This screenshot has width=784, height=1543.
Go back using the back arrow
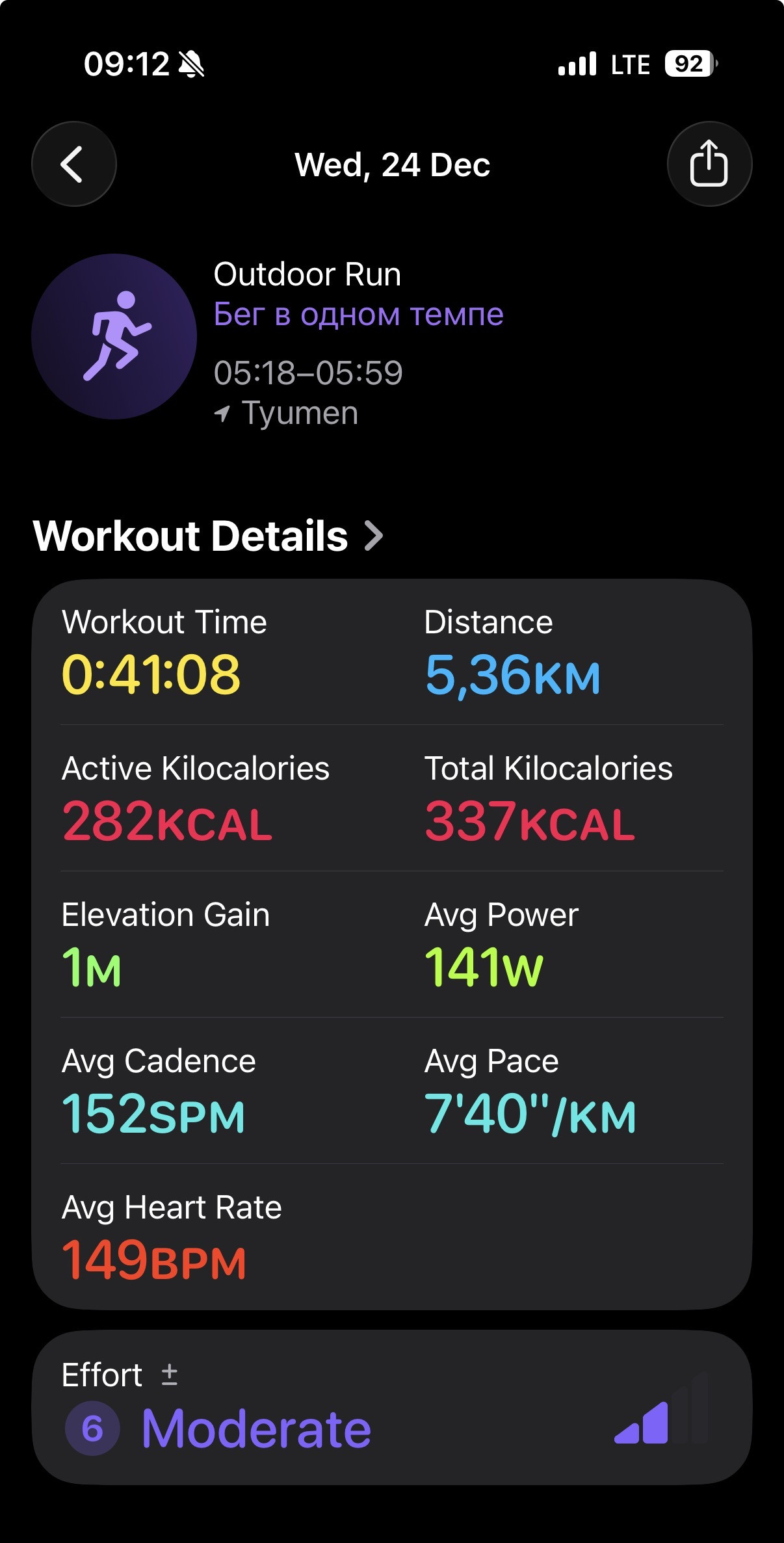[74, 165]
